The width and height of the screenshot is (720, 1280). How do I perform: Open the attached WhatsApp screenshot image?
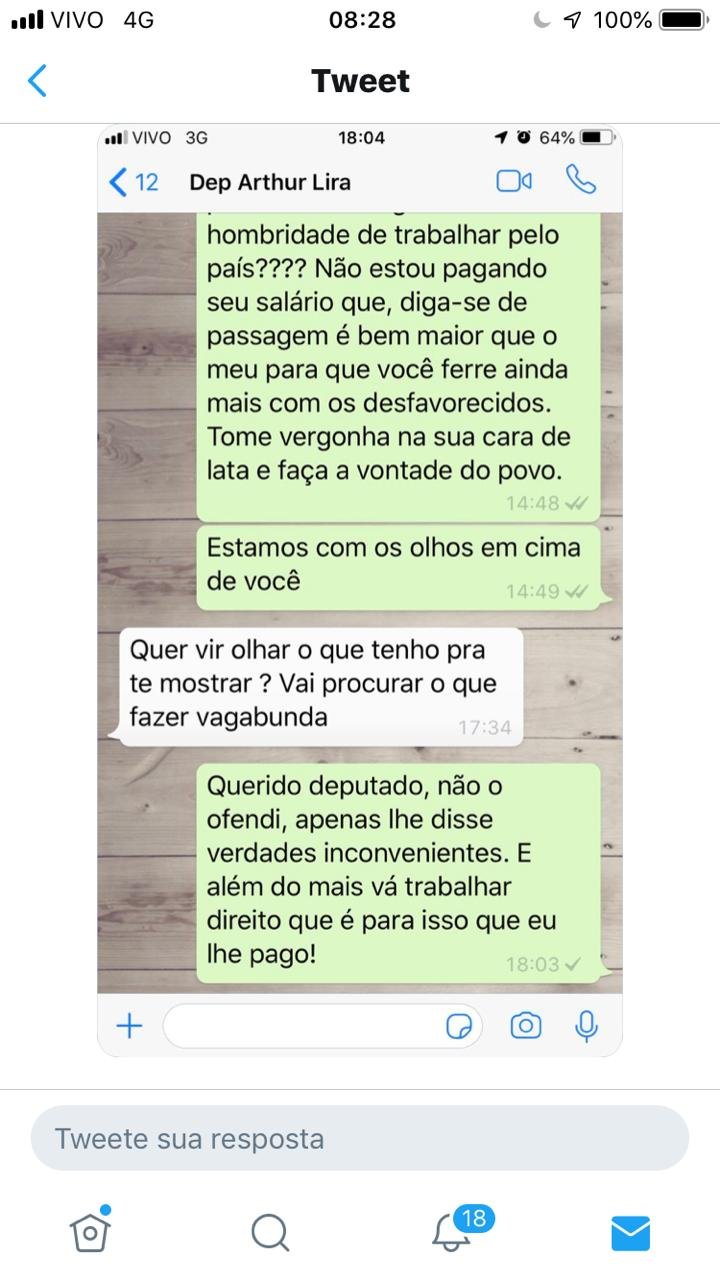[x=360, y=590]
